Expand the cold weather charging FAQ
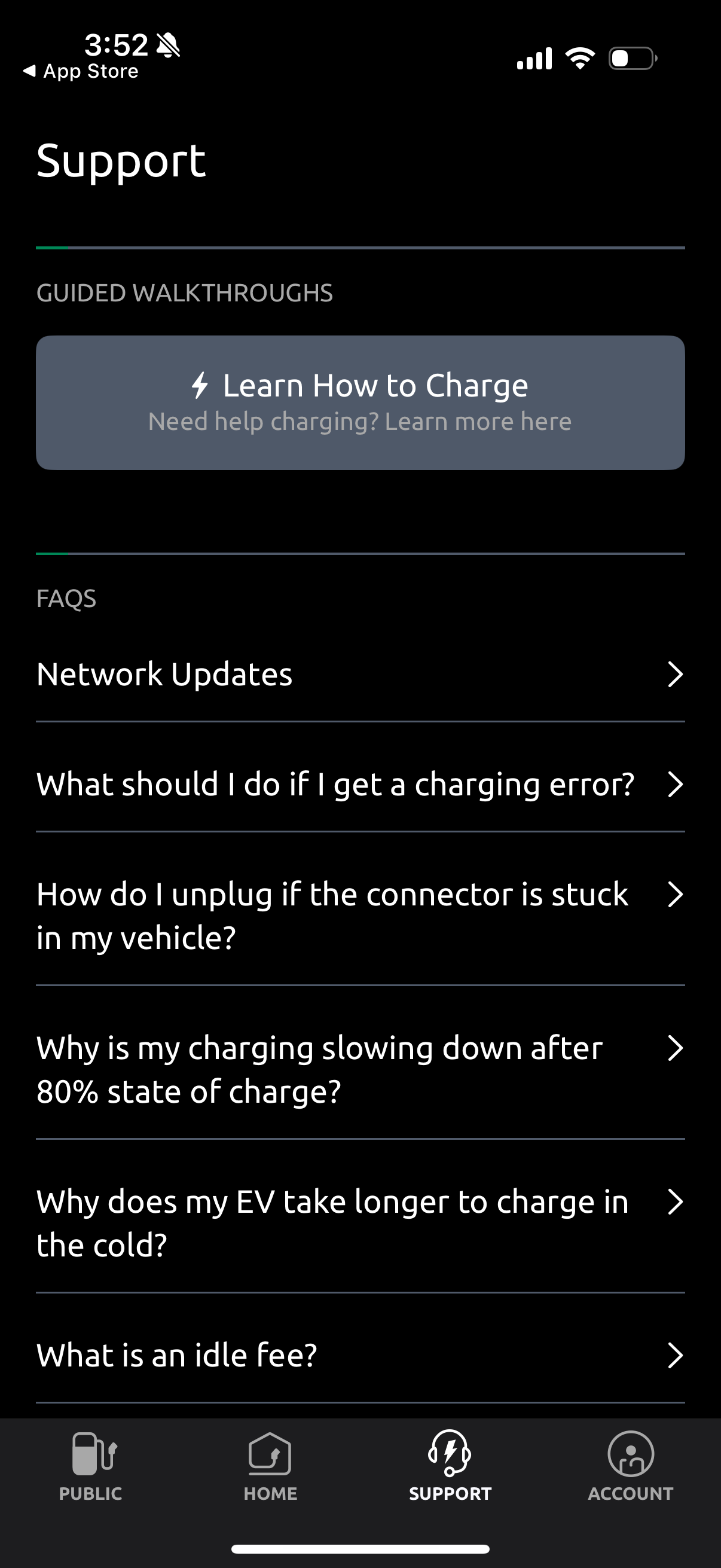Viewport: 721px width, 1568px height. click(676, 1202)
